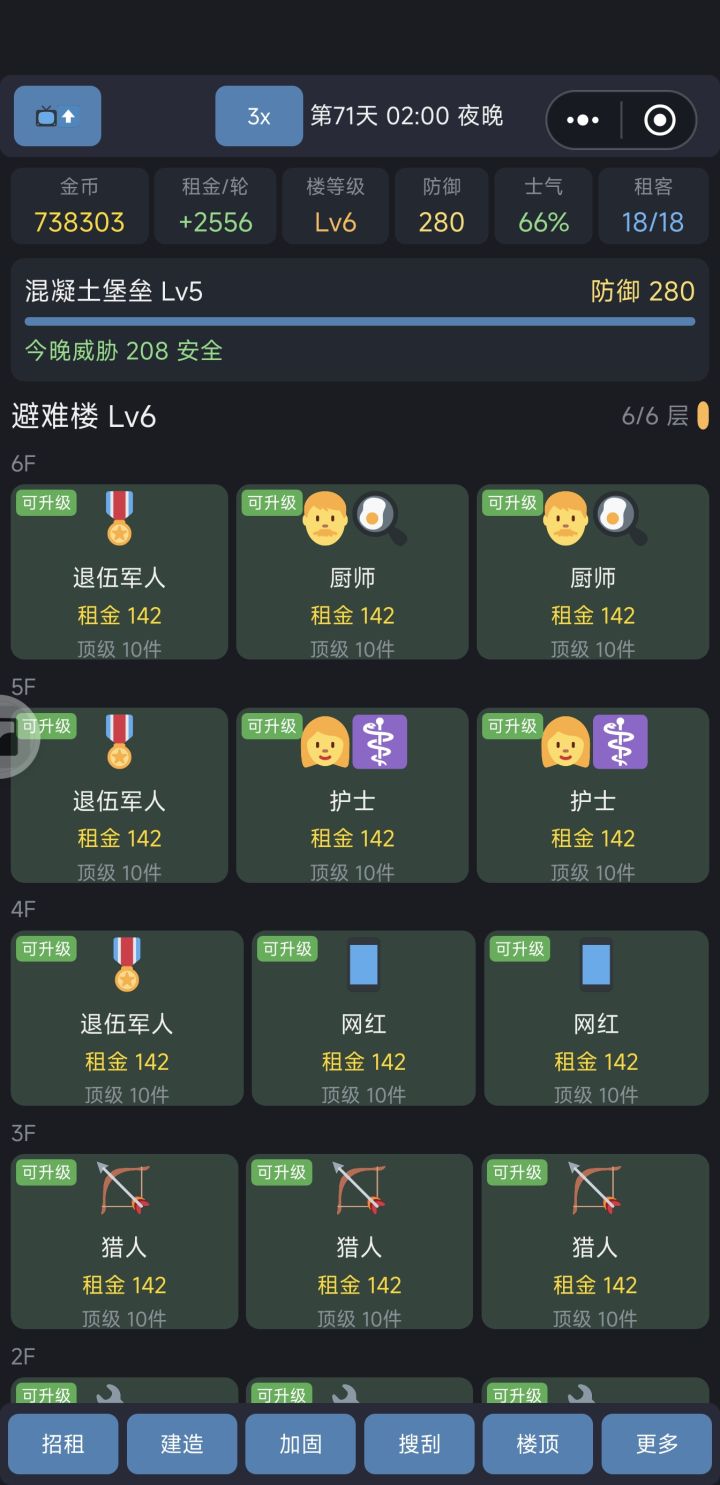The image size is (720, 1485).
Task: Select the phone icon on a 网红 card
Action: pos(364,963)
